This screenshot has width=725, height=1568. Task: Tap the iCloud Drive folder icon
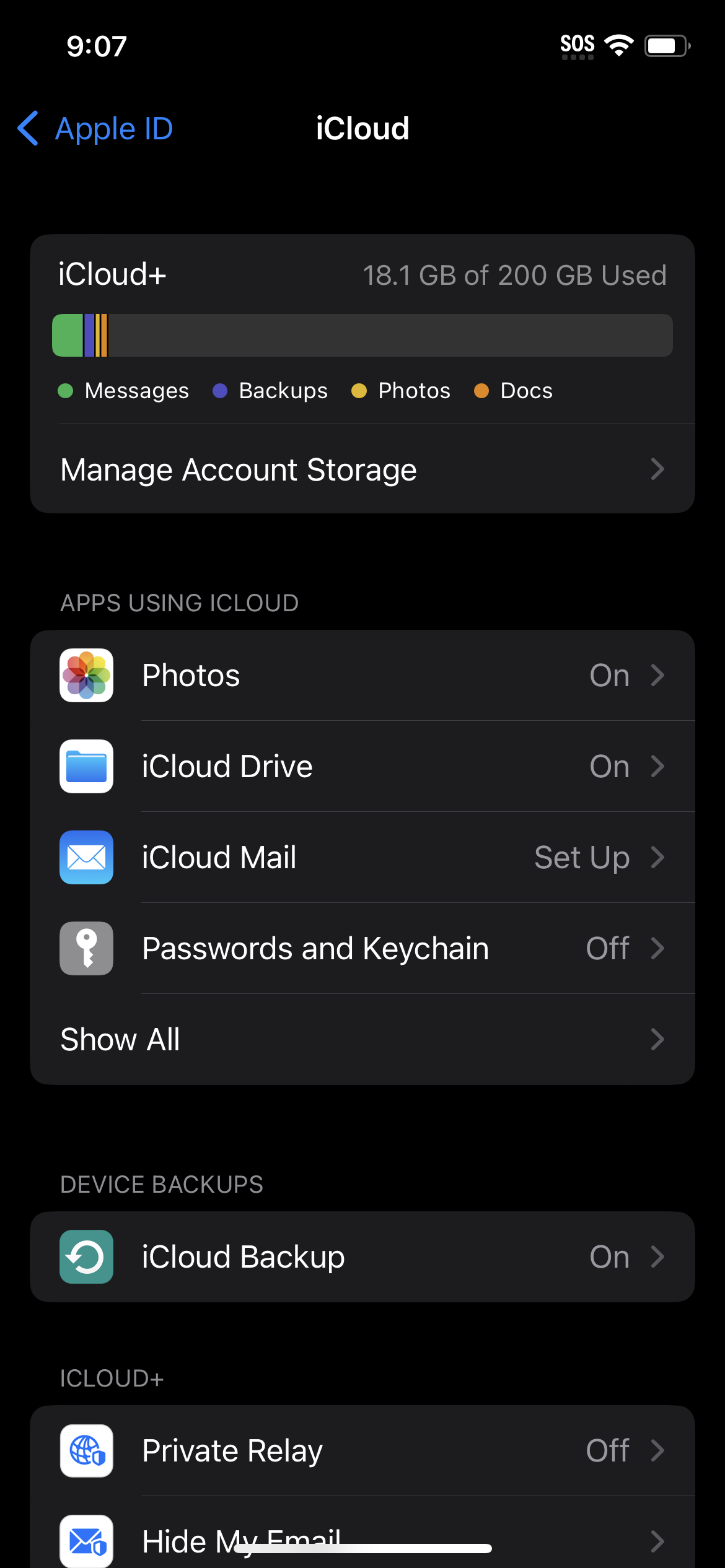(86, 767)
